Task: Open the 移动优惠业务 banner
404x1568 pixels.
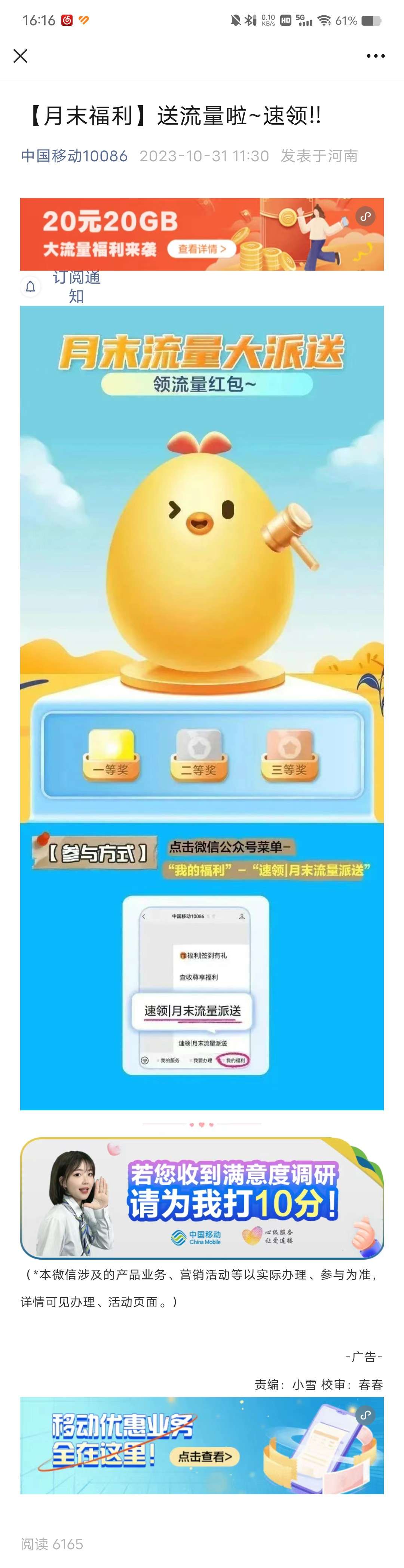Action: click(x=201, y=1445)
